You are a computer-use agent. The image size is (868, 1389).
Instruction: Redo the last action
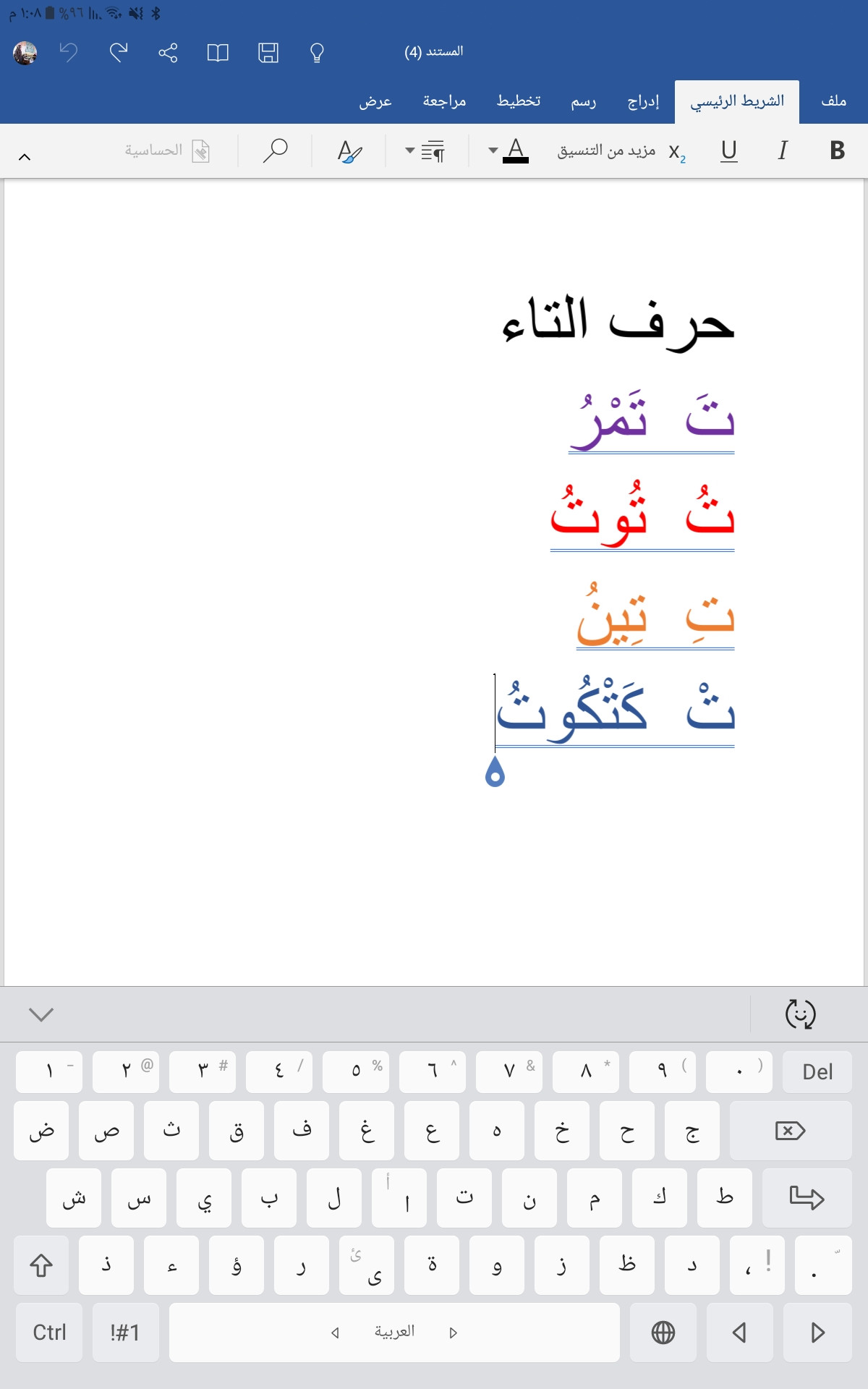pyautogui.click(x=119, y=52)
